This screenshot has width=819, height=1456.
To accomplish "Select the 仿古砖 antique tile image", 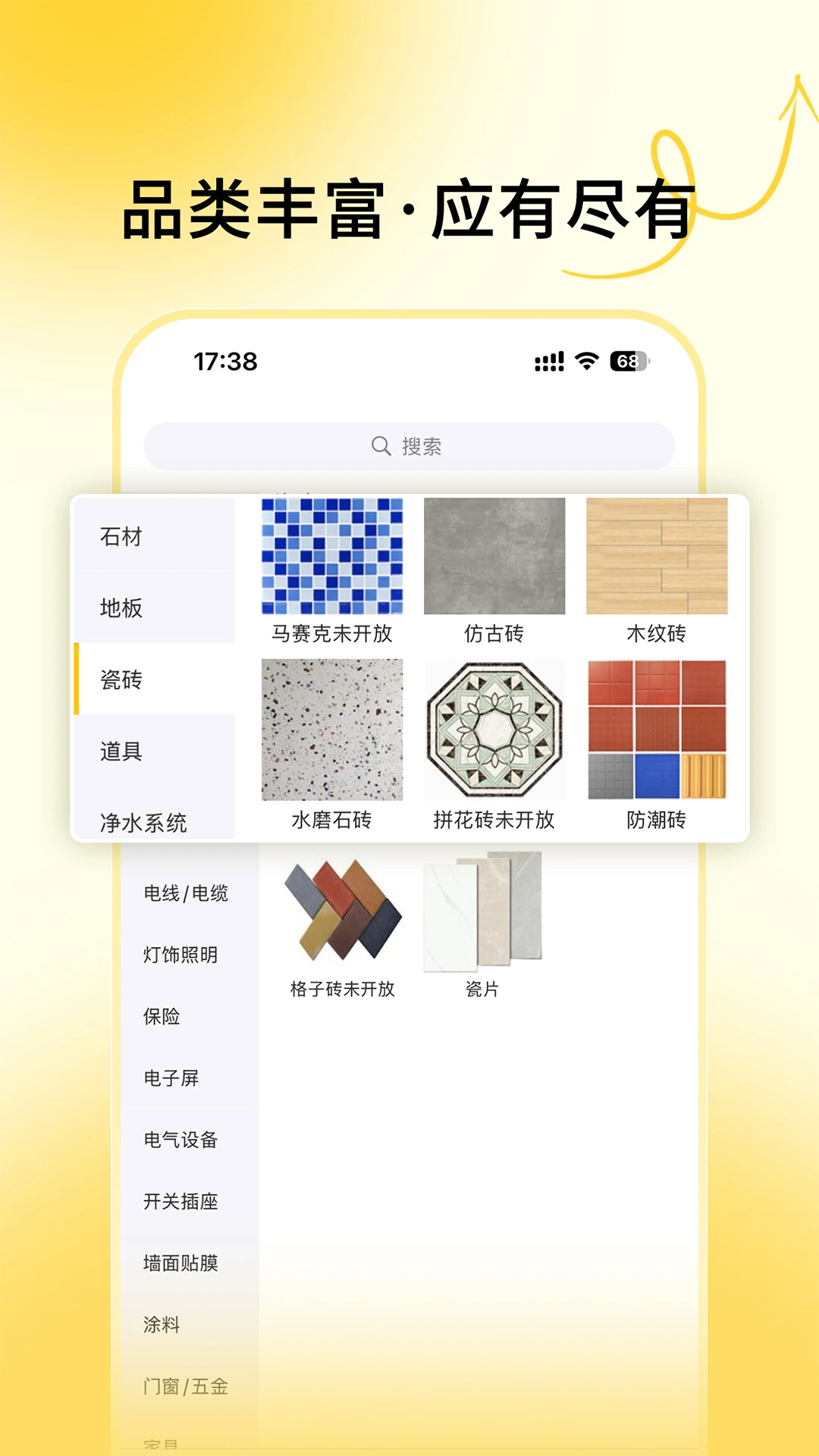I will tap(494, 557).
